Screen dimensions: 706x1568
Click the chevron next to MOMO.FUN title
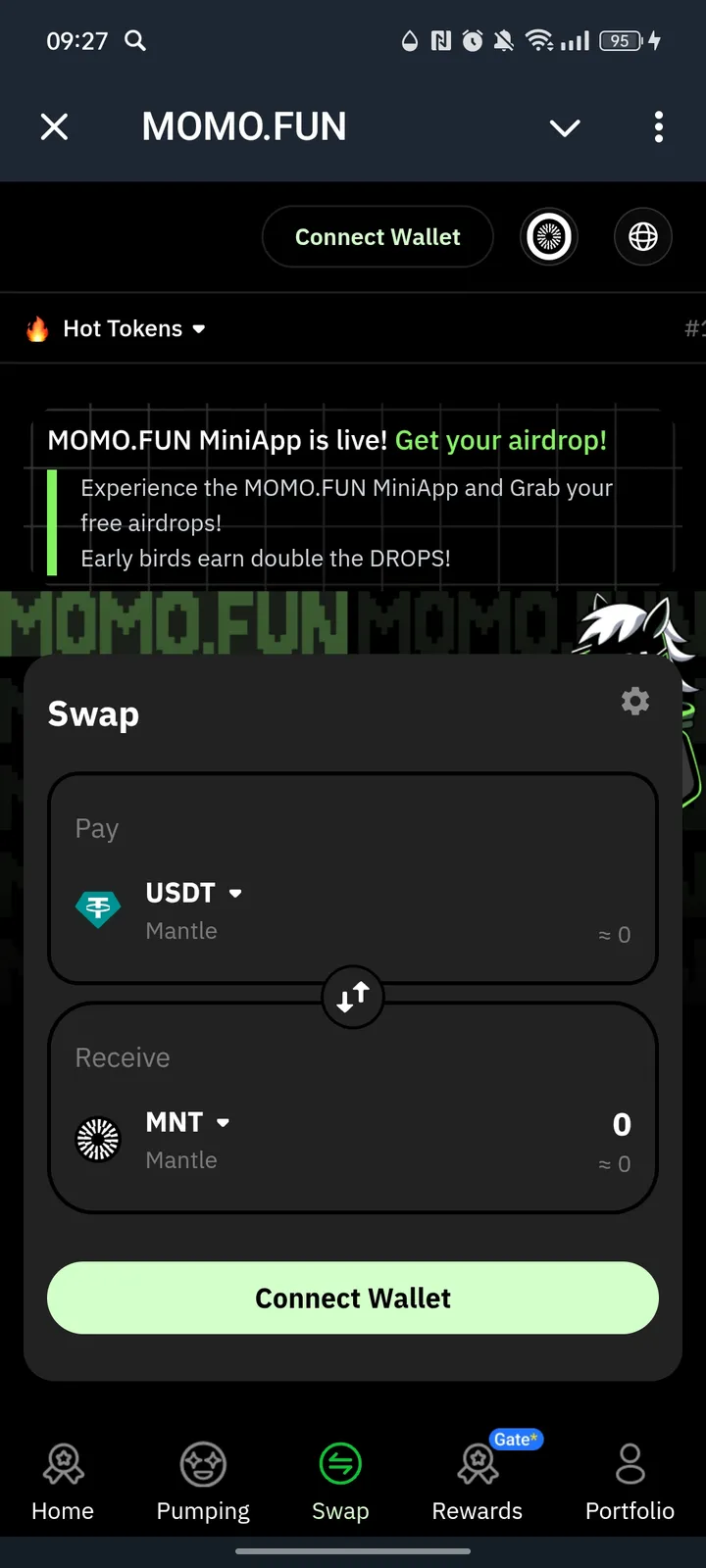click(x=565, y=126)
